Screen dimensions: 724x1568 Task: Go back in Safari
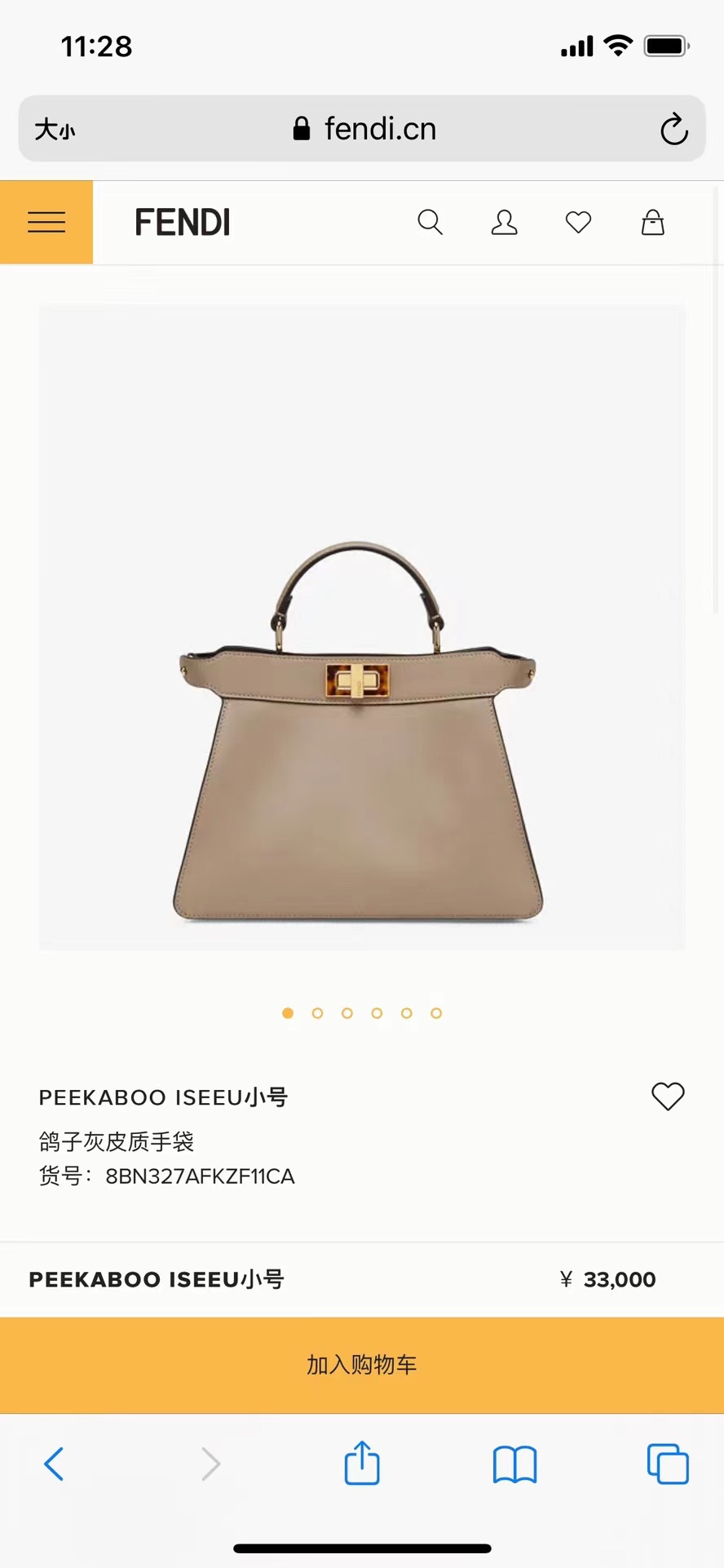pos(54,1464)
